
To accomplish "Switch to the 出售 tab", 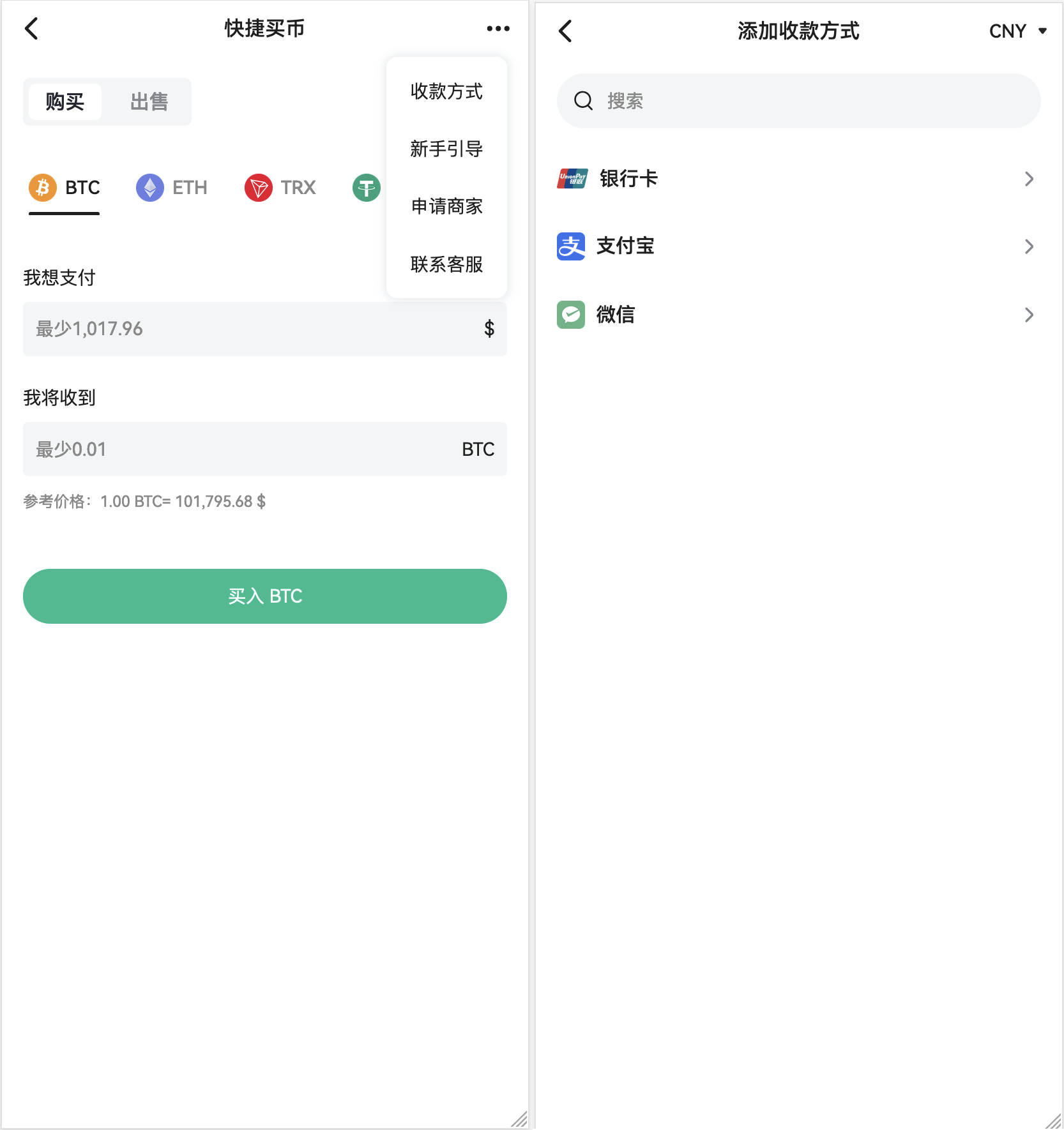I will (x=148, y=102).
